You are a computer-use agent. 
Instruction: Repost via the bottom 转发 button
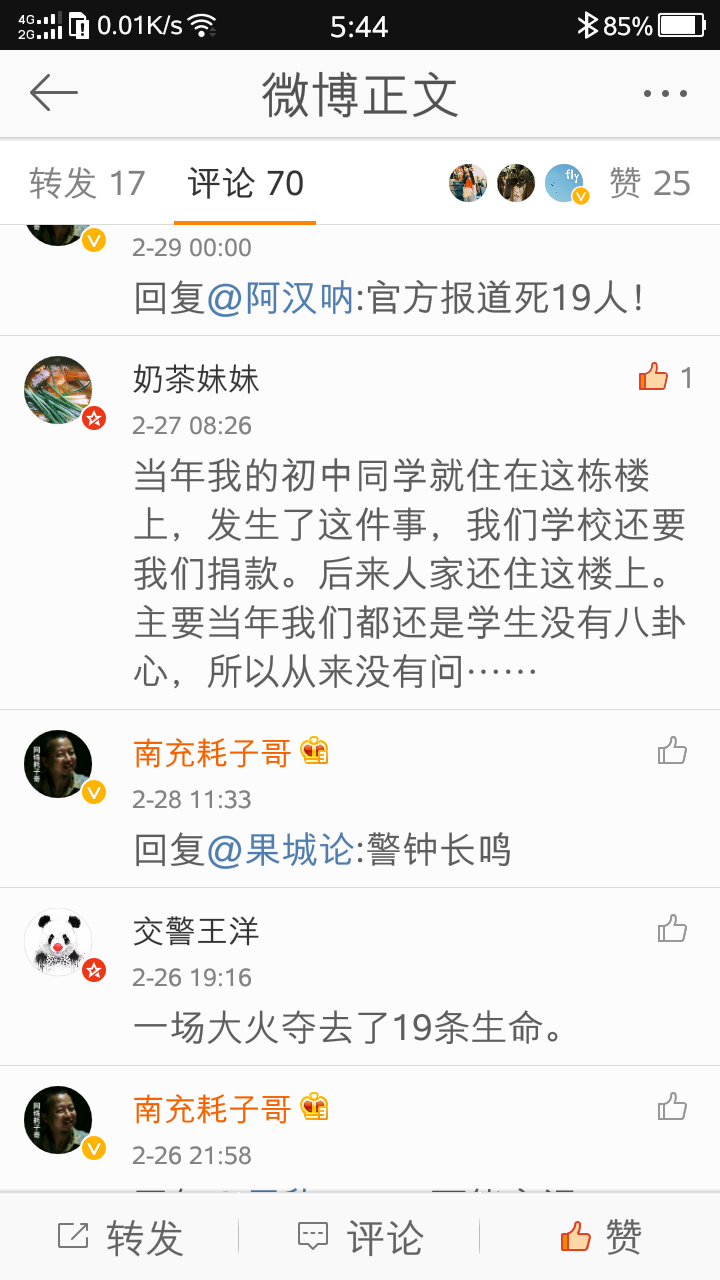click(120, 1237)
